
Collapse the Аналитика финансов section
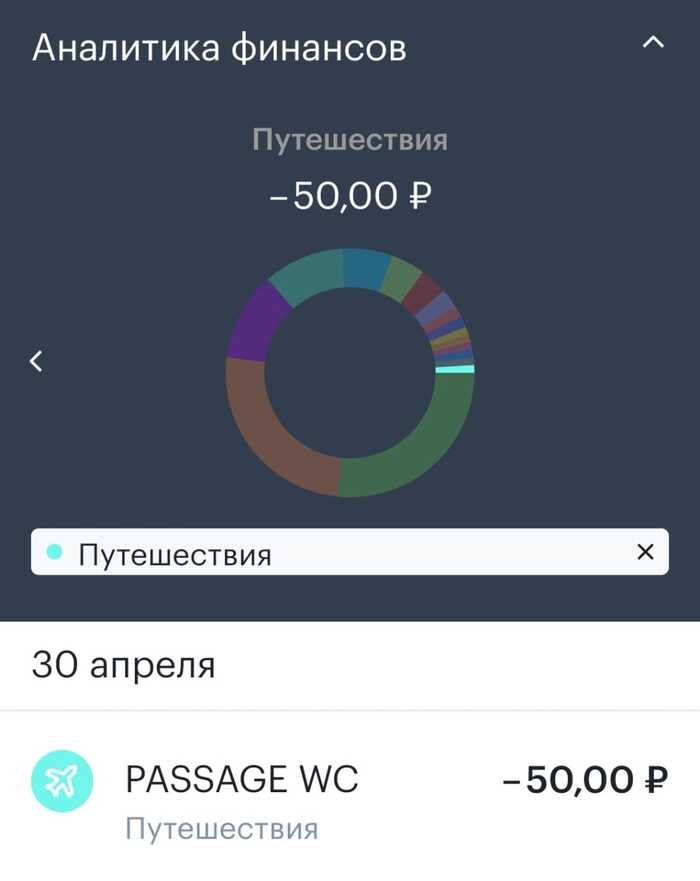(x=653, y=43)
